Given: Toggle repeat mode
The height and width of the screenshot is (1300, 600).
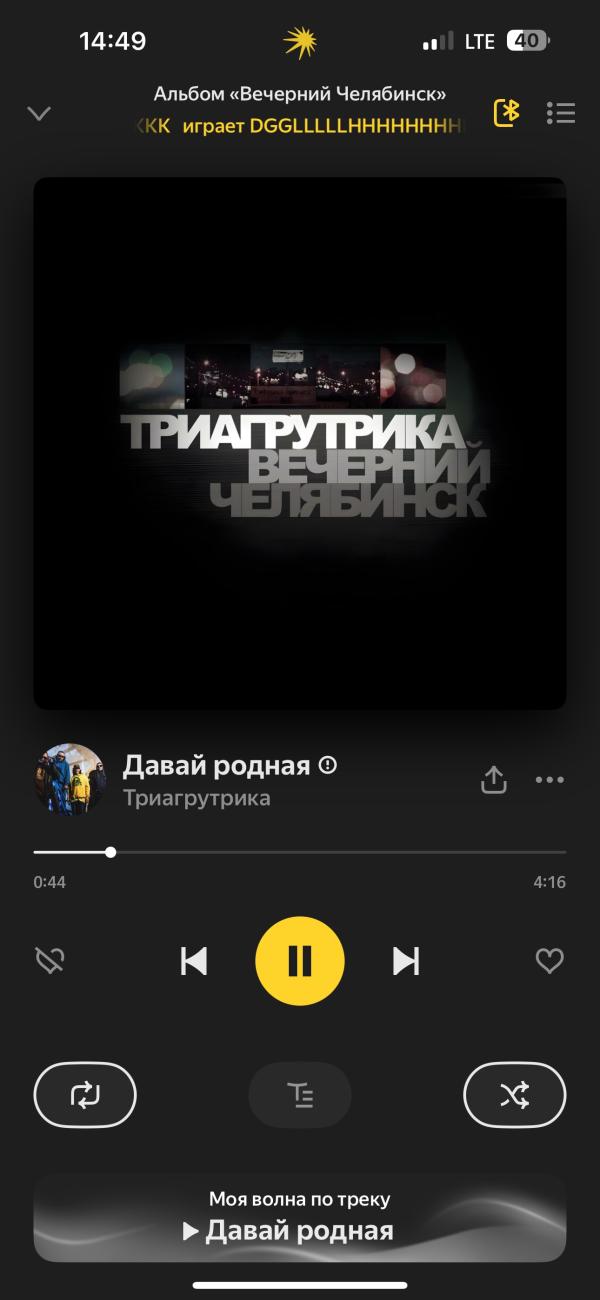Looking at the screenshot, I should (x=85, y=1095).
